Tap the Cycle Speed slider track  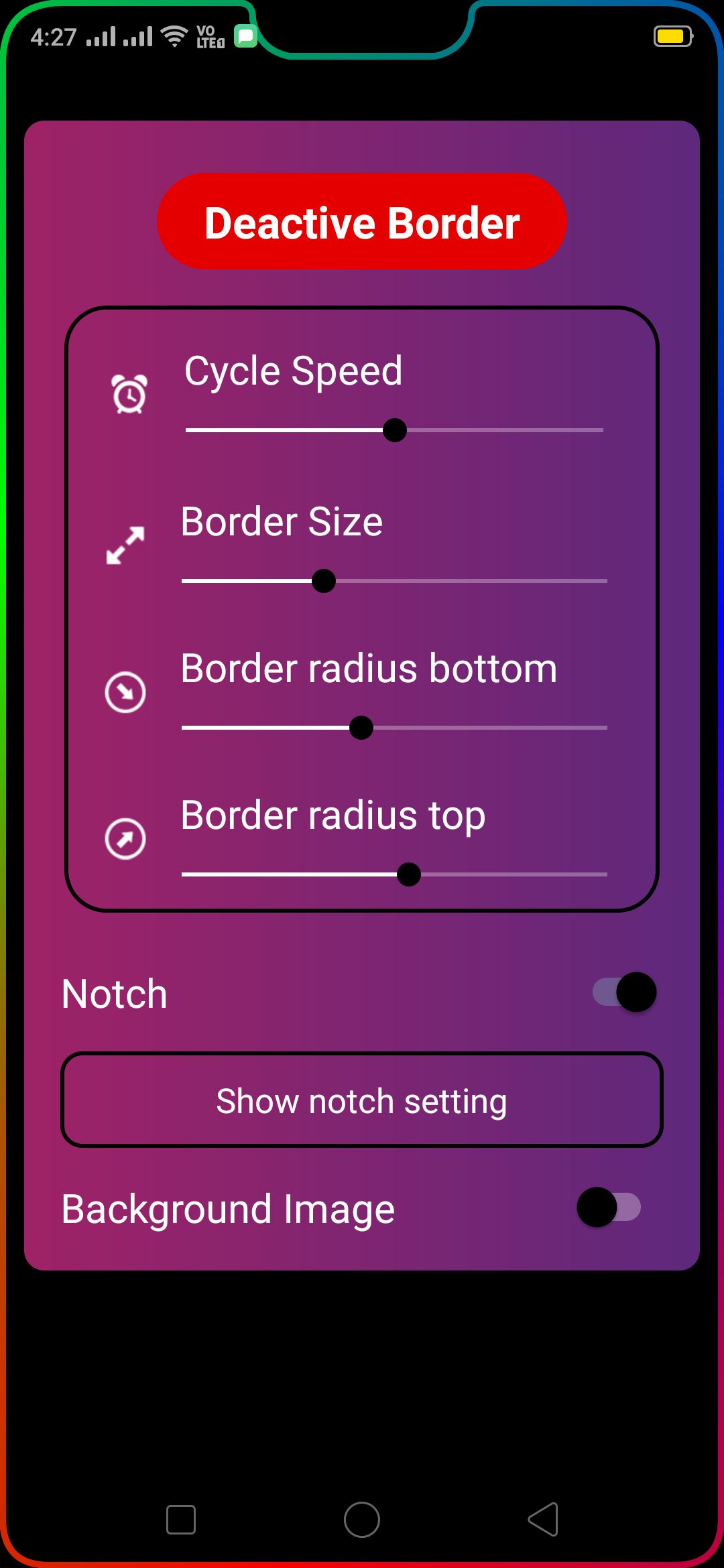coord(394,430)
